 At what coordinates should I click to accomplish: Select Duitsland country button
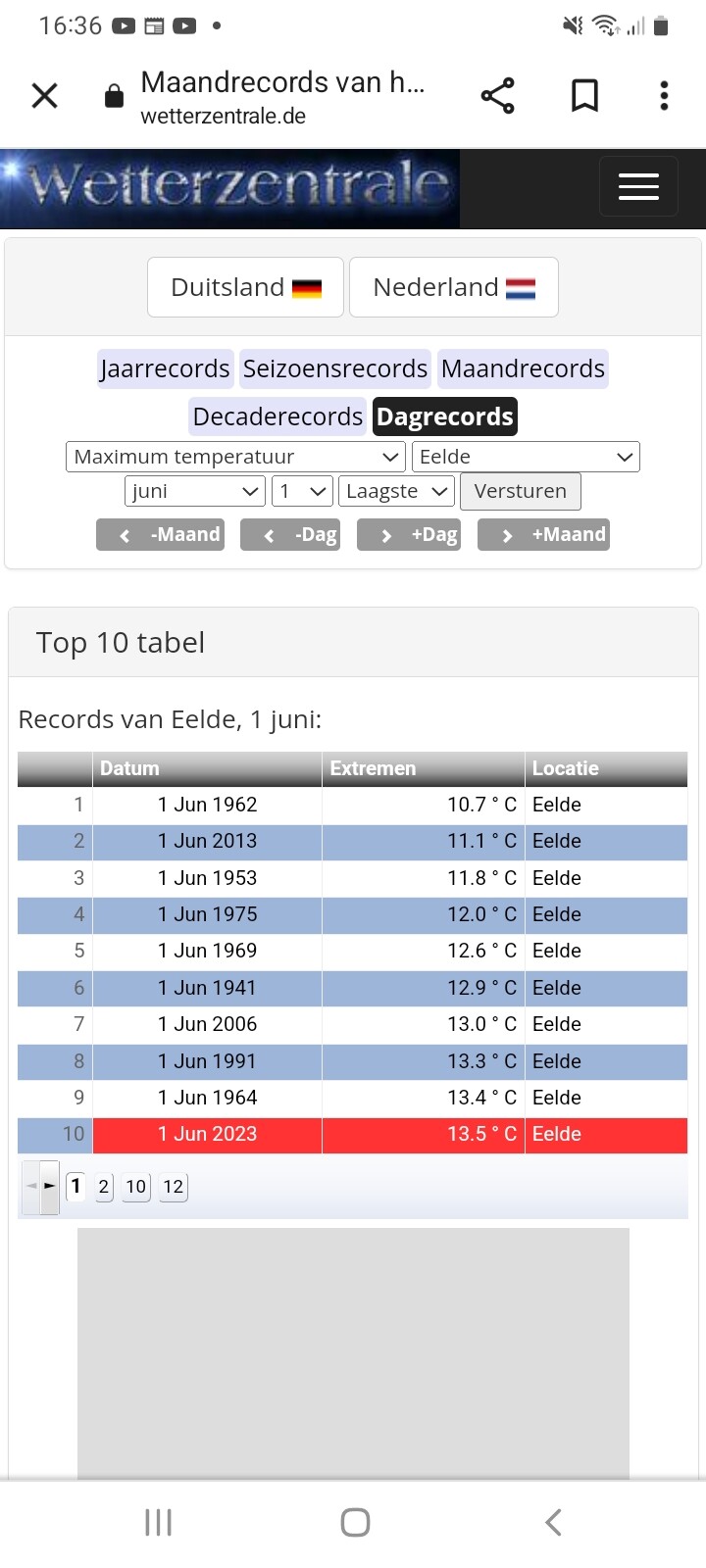pyautogui.click(x=245, y=287)
